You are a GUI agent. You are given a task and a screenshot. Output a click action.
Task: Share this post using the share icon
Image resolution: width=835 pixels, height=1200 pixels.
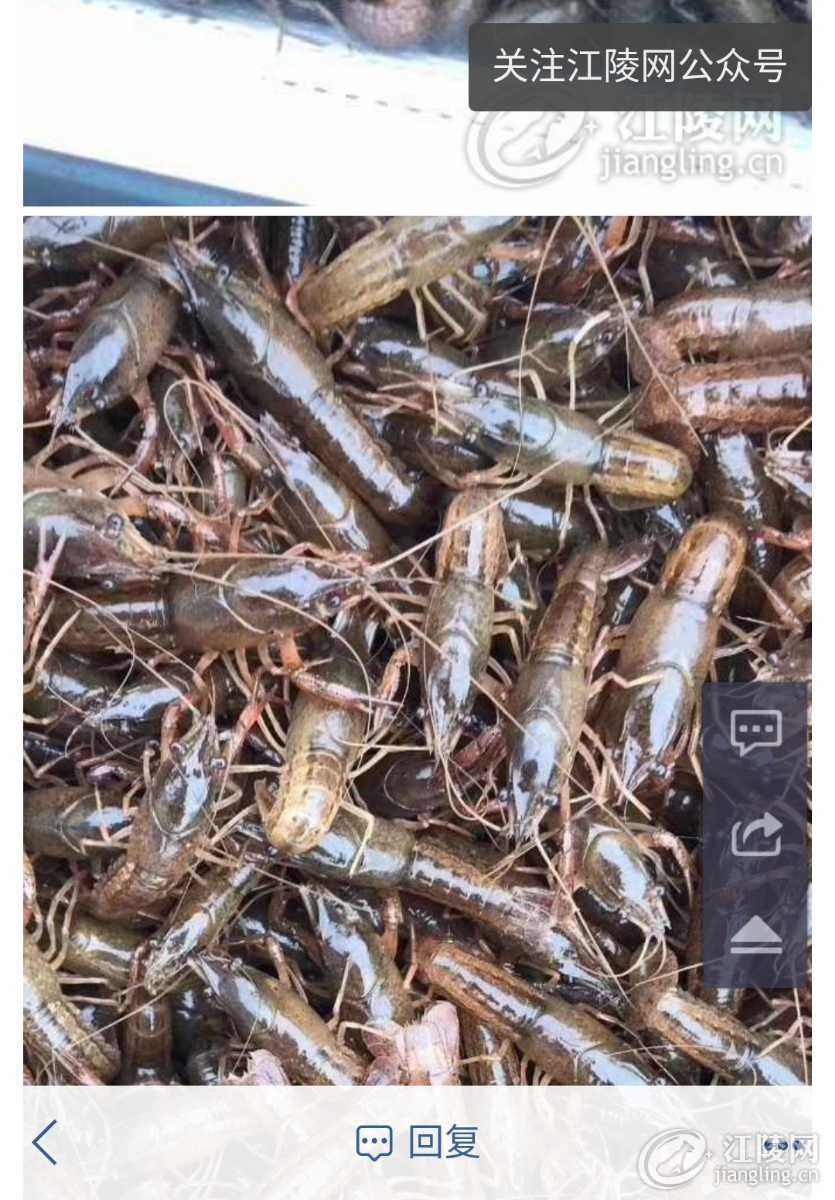756,834
